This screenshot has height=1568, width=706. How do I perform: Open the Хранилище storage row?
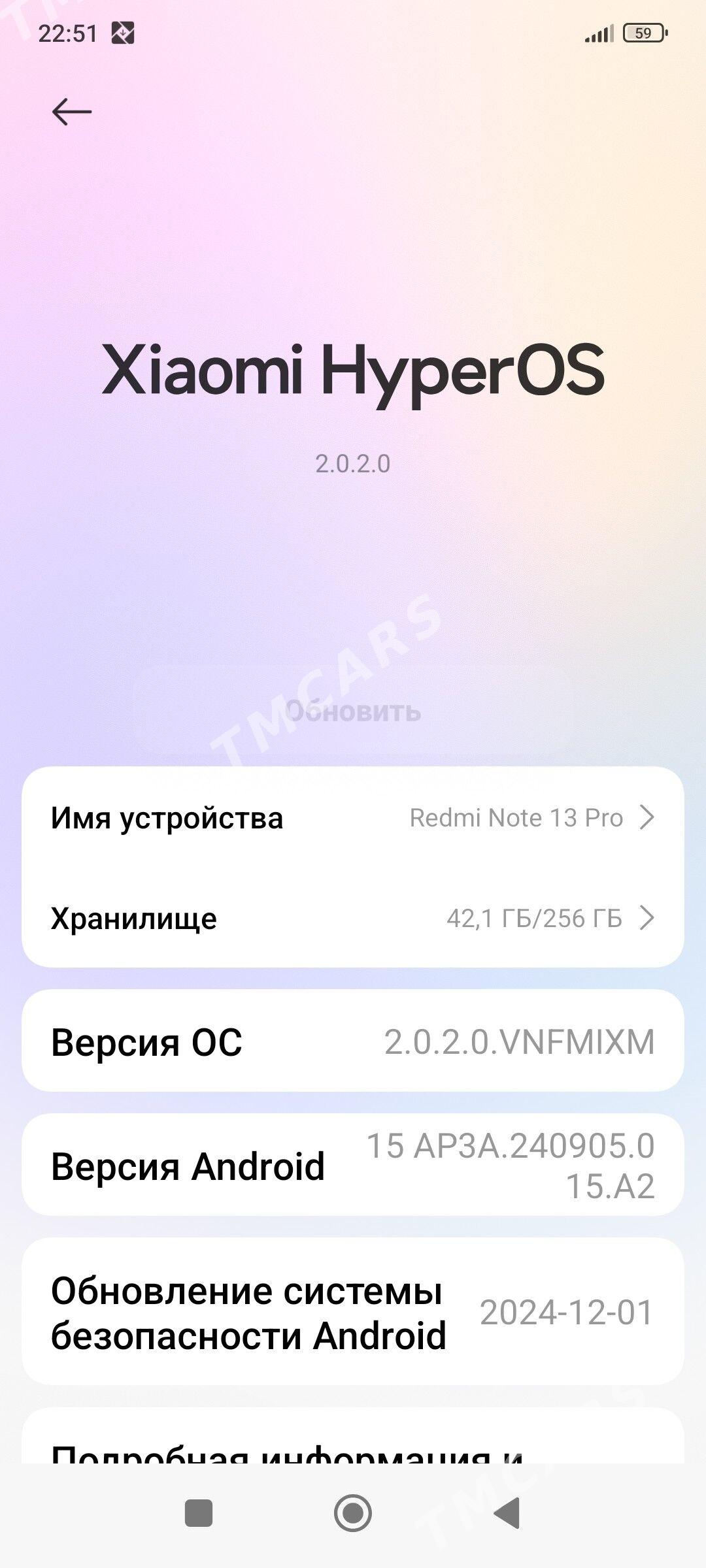(x=353, y=918)
